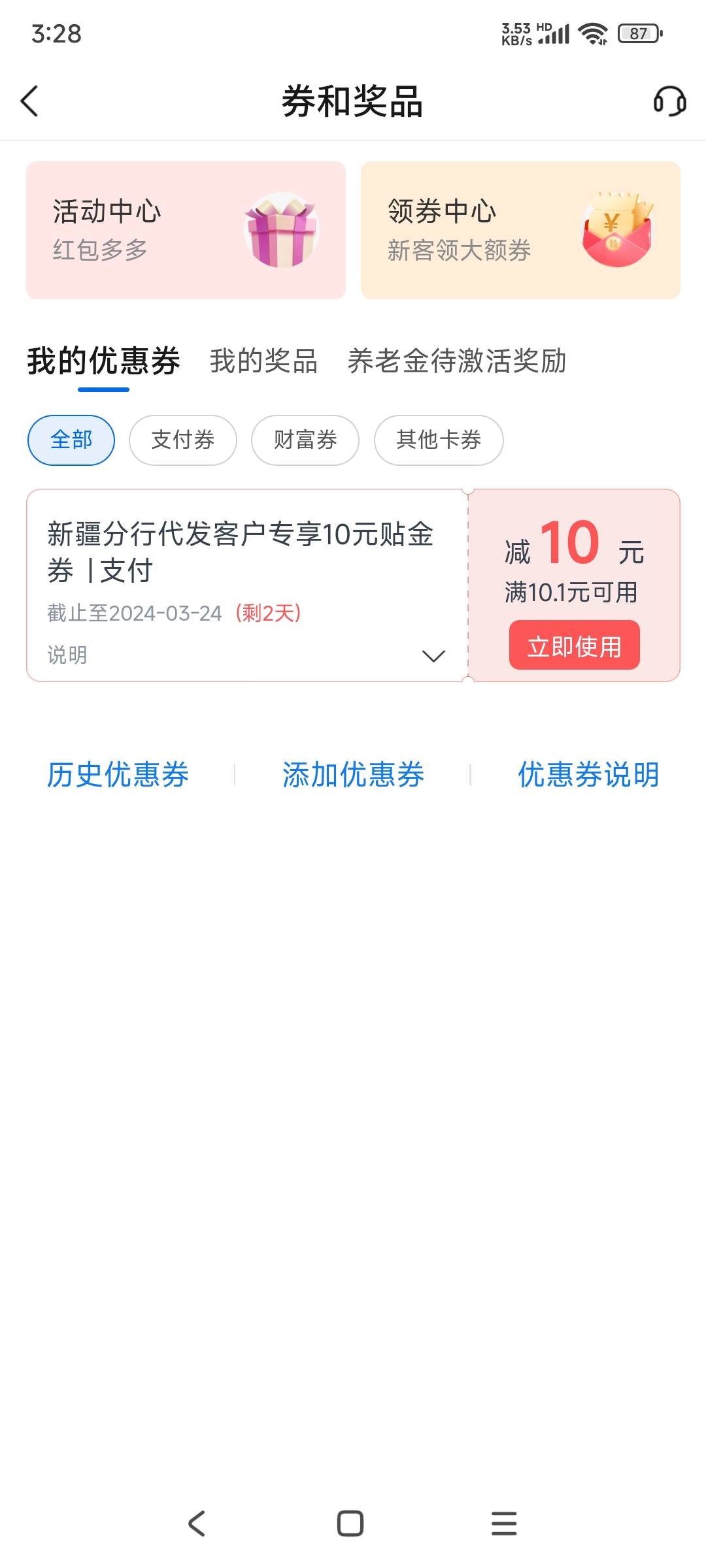
Task: Open customer service headset icon
Action: pyautogui.click(x=669, y=101)
